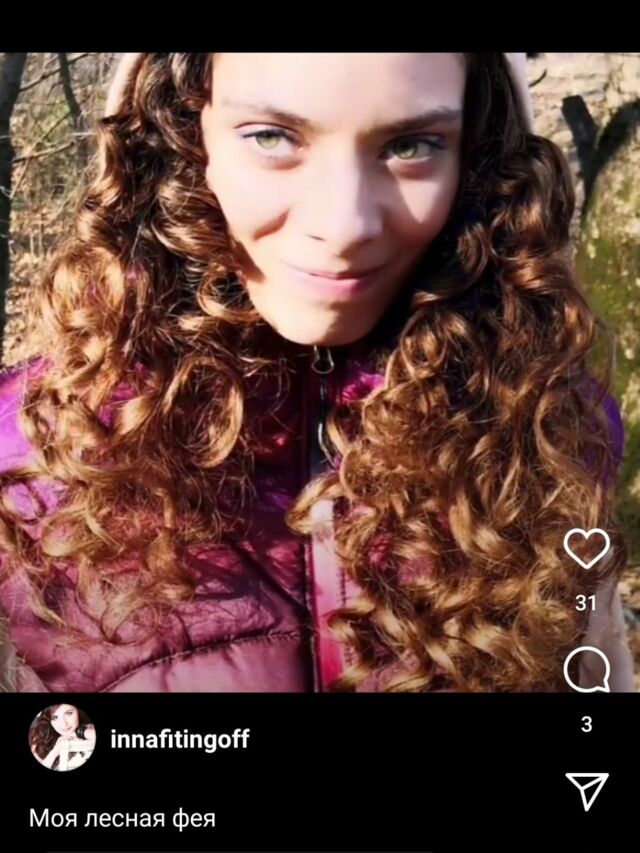The width and height of the screenshot is (640, 853).
Task: Share this post via the paper-plane icon
Action: pyautogui.click(x=587, y=790)
